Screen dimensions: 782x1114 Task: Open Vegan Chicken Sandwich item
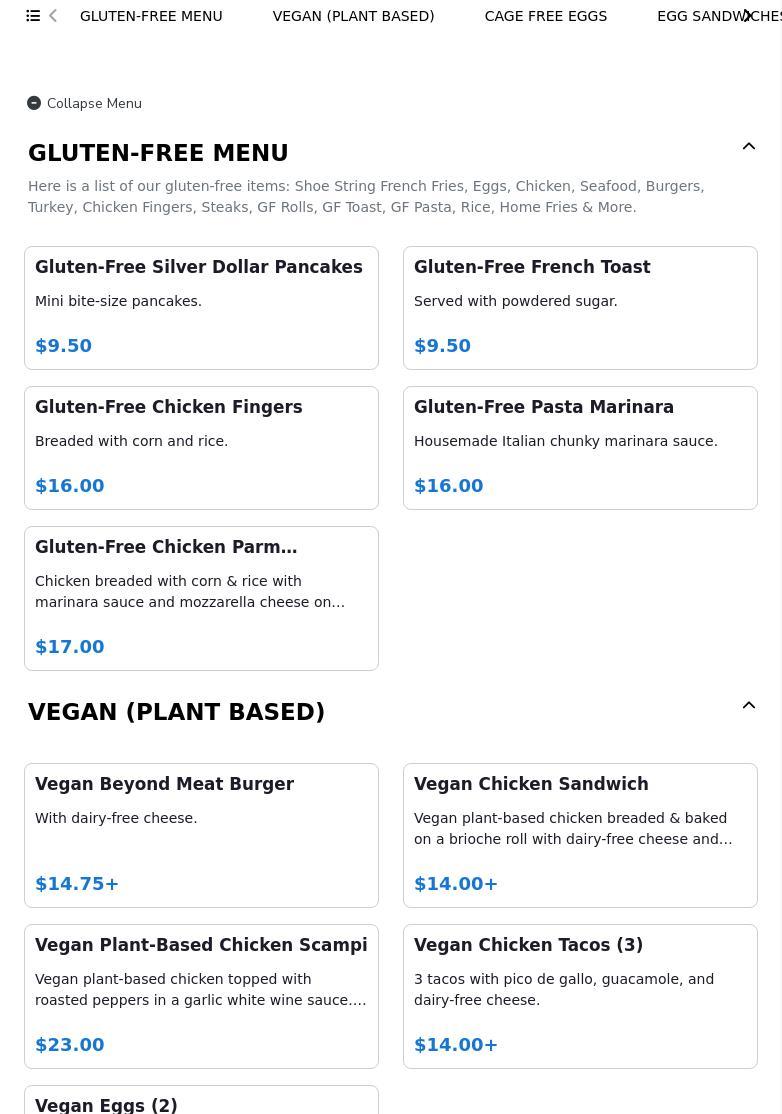[x=580, y=835]
